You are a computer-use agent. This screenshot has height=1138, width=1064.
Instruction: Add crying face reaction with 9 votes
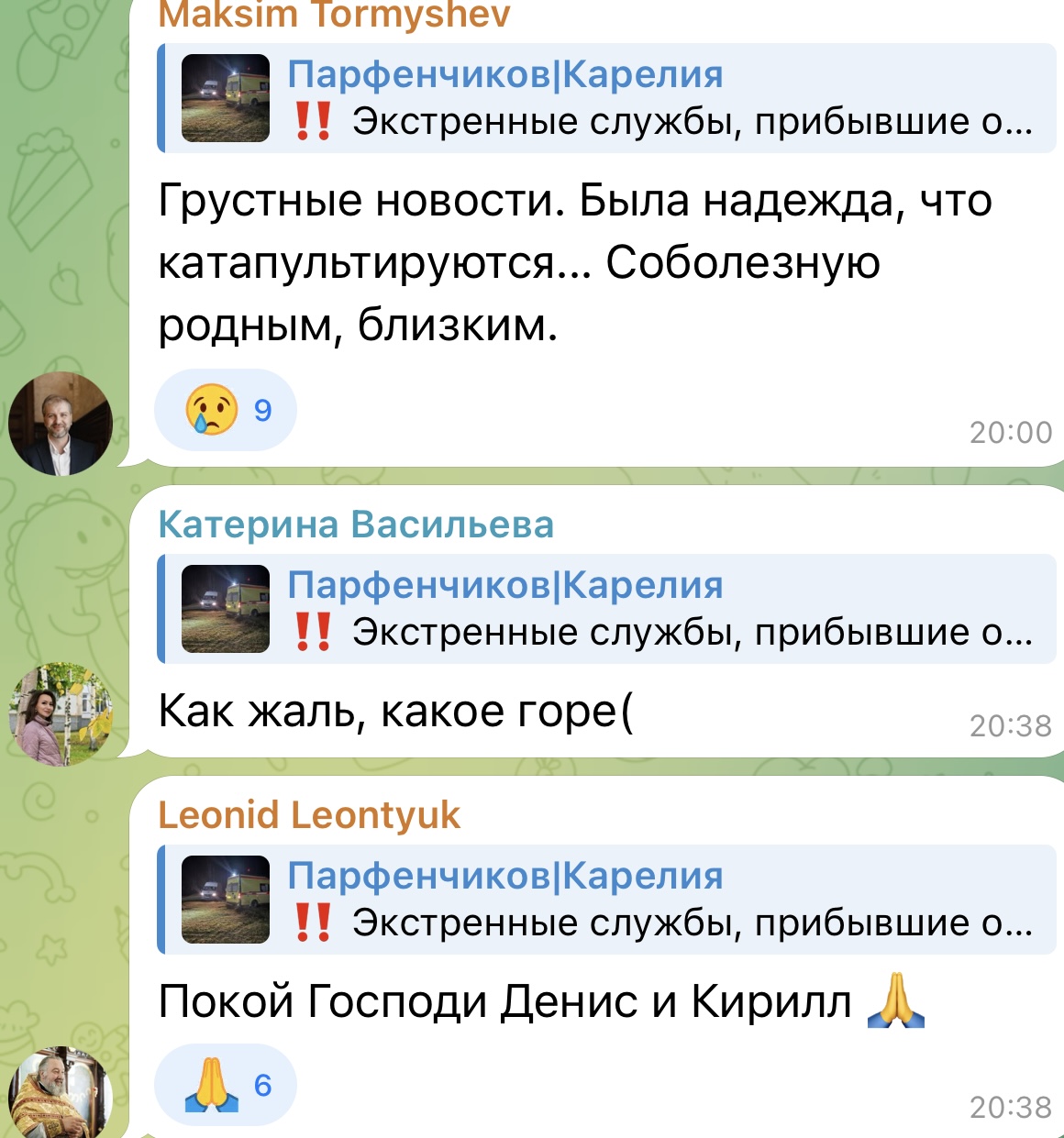(x=226, y=410)
